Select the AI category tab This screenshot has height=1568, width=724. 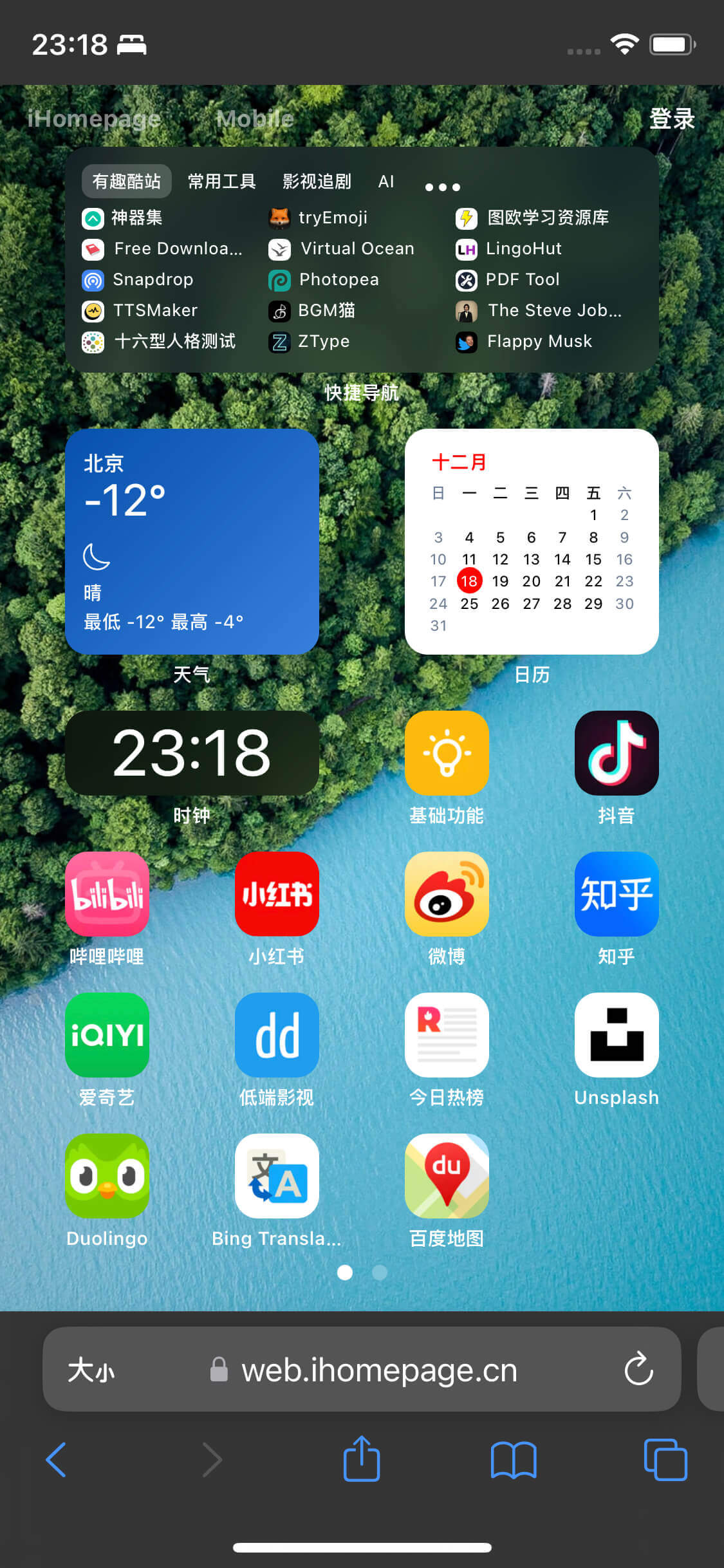coord(385,182)
